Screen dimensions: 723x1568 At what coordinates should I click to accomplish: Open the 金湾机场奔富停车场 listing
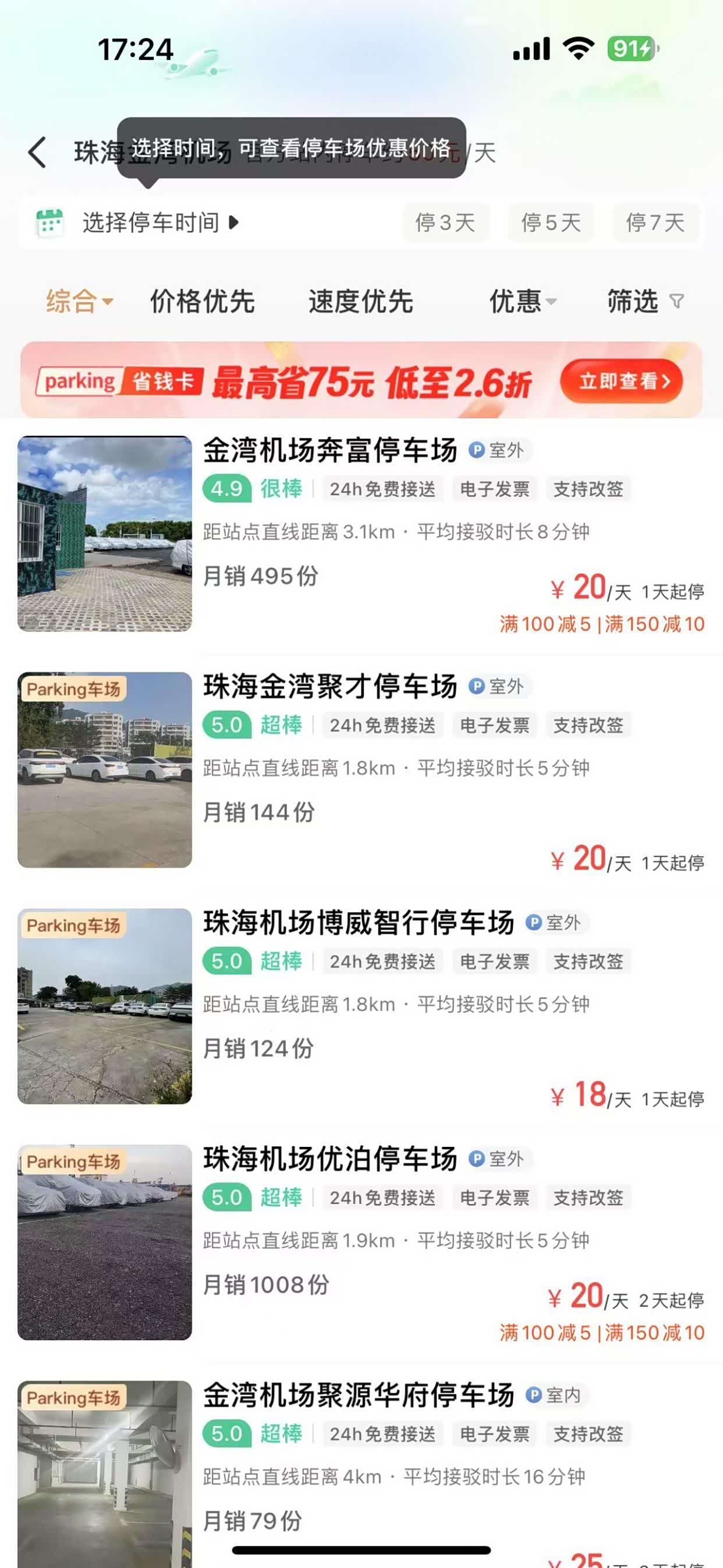coord(330,451)
